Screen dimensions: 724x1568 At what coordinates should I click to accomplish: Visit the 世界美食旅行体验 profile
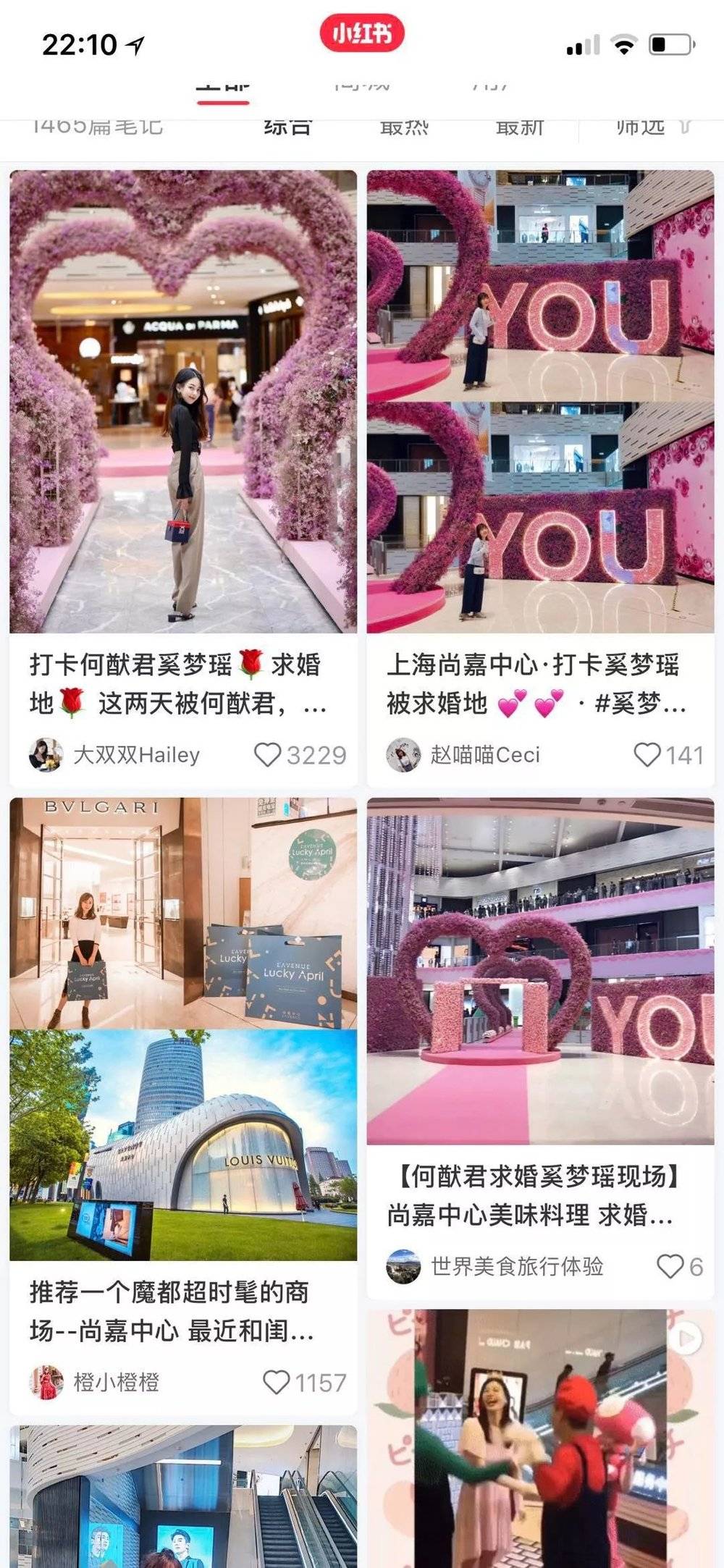click(403, 1266)
